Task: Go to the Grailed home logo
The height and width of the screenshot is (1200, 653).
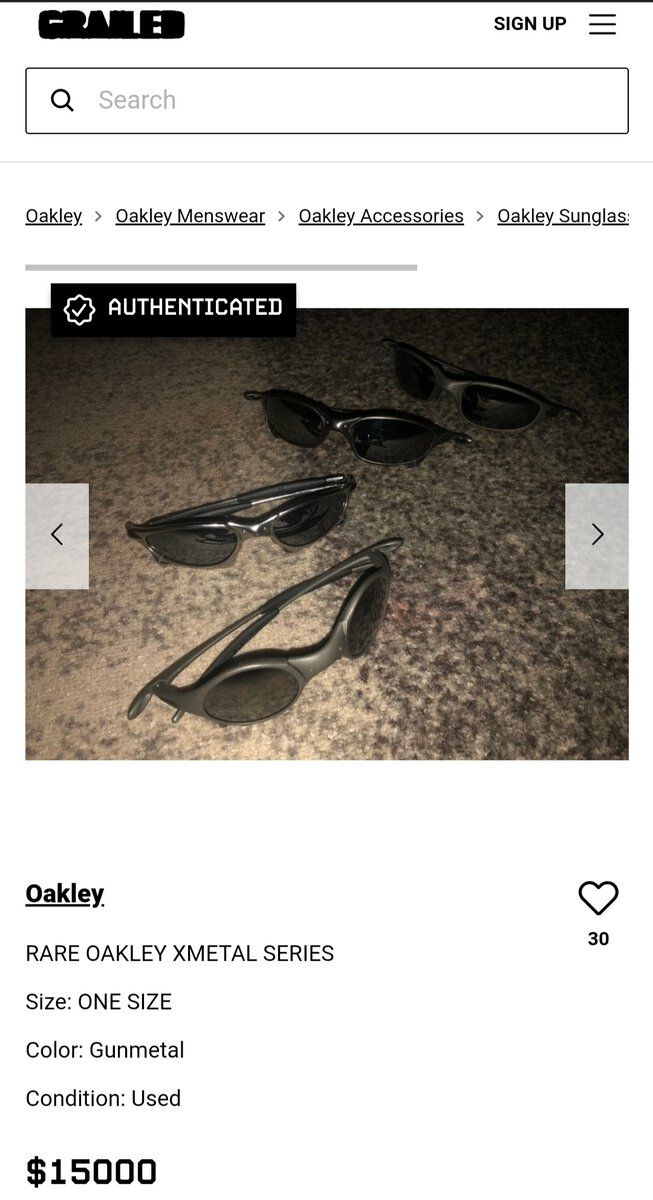Action: (111, 25)
